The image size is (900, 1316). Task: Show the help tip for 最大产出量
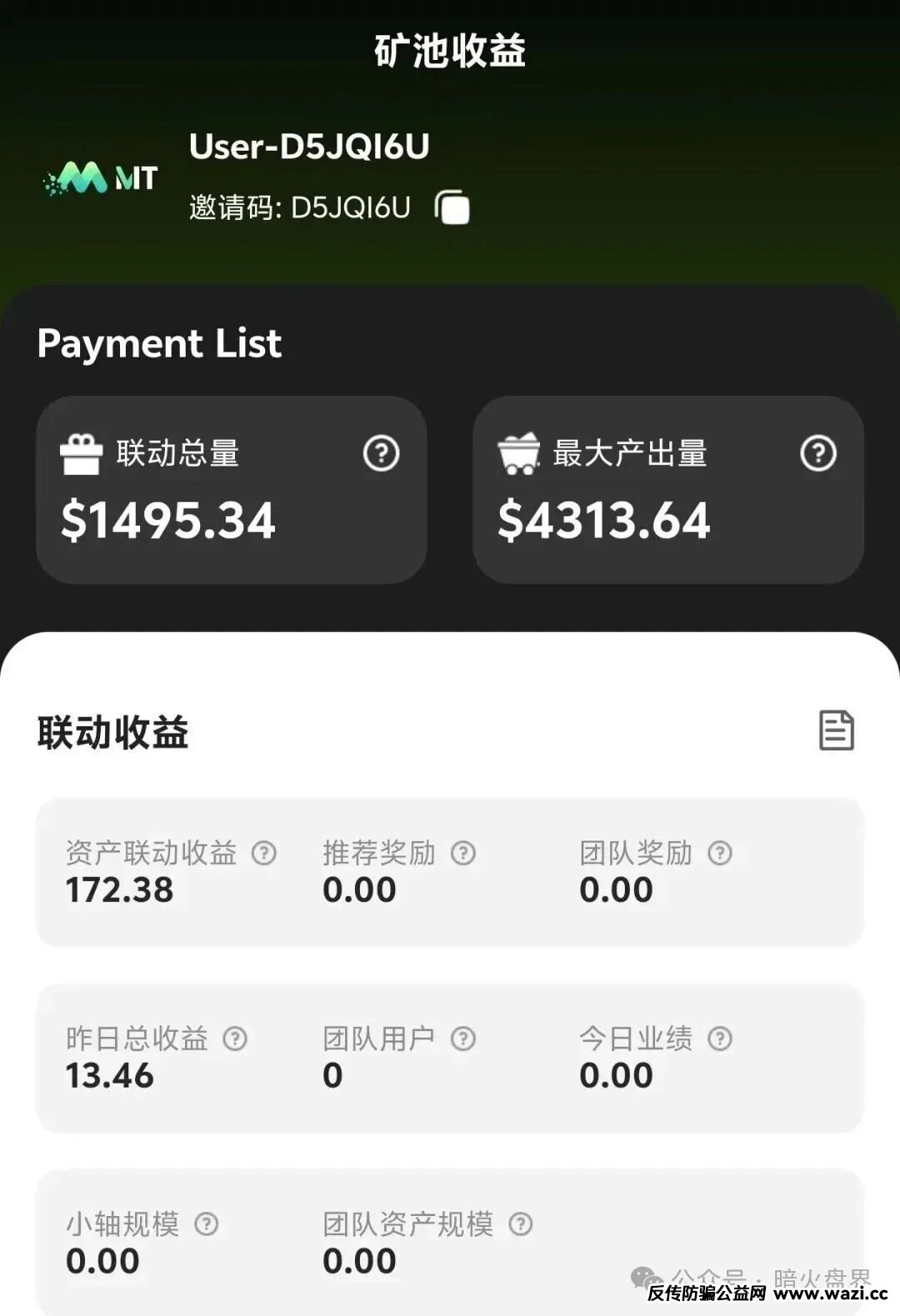(x=818, y=454)
